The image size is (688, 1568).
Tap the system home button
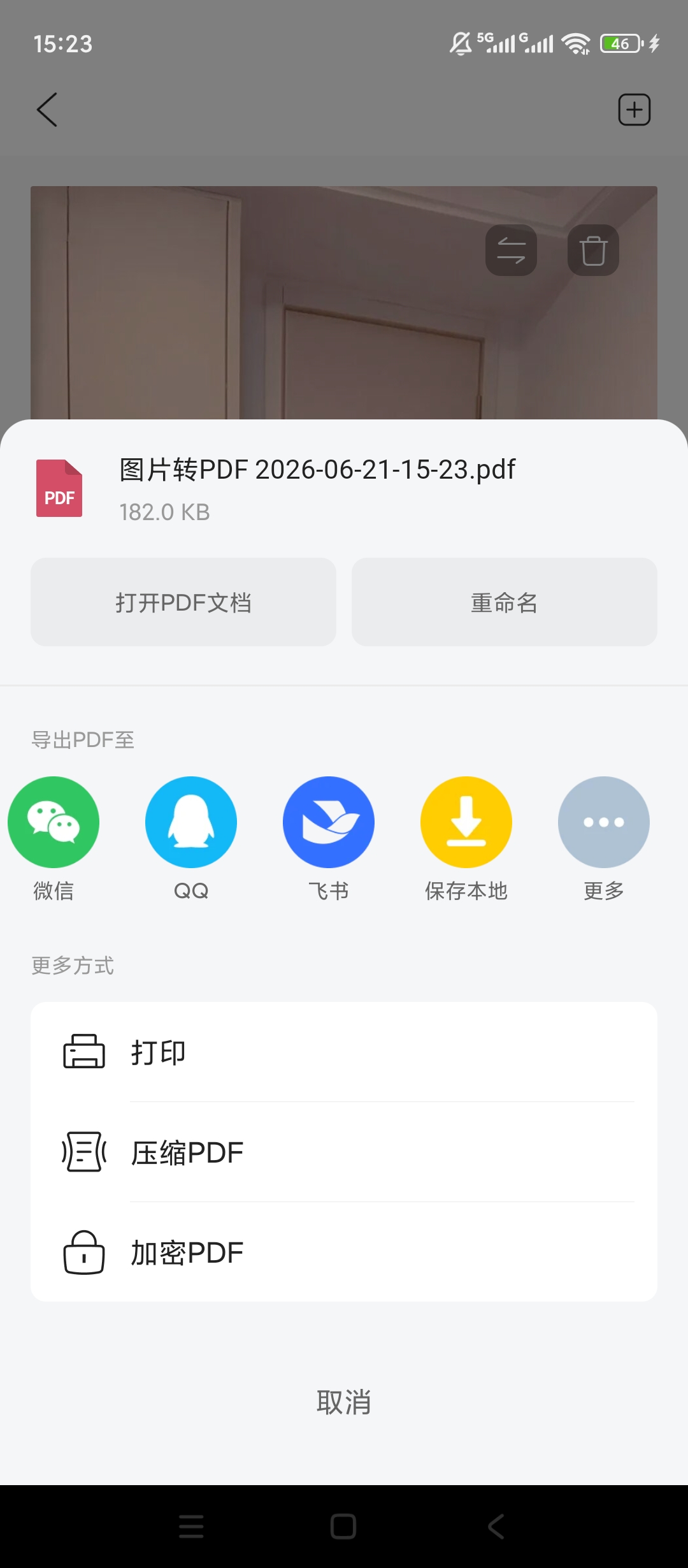pos(343,1527)
